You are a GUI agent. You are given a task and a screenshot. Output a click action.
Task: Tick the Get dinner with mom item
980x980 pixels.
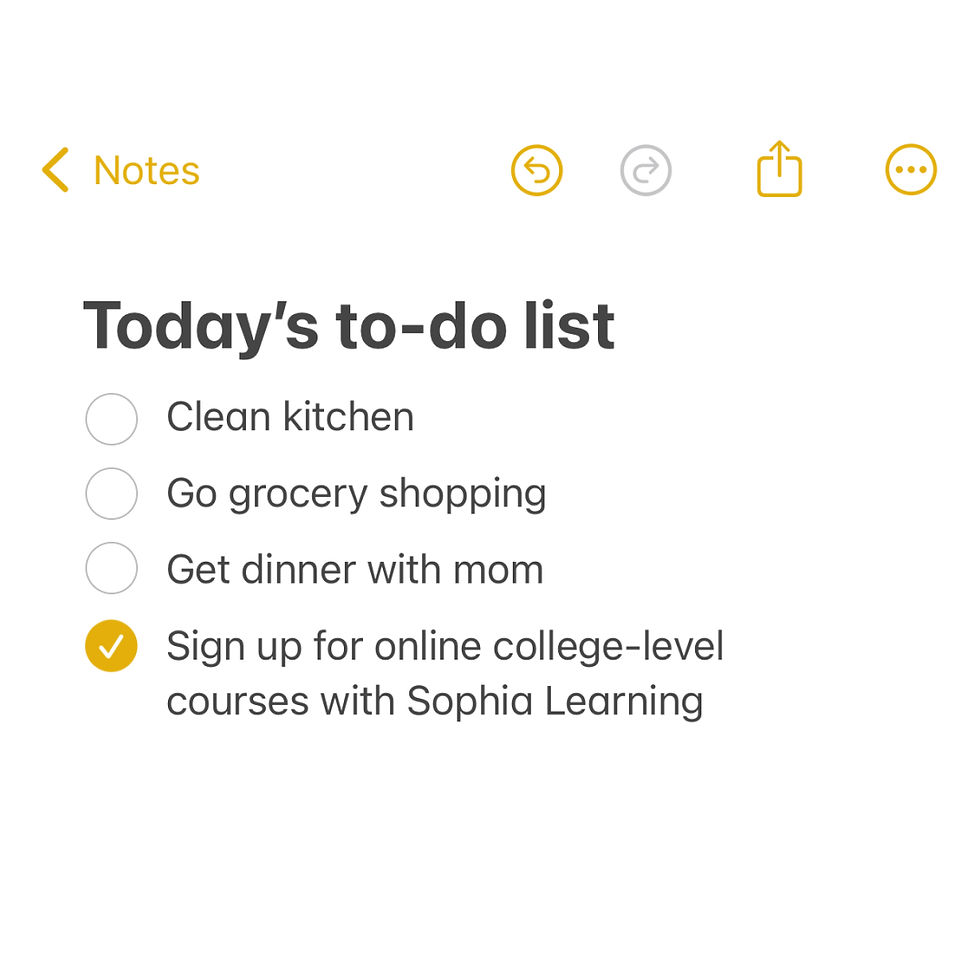point(111,570)
